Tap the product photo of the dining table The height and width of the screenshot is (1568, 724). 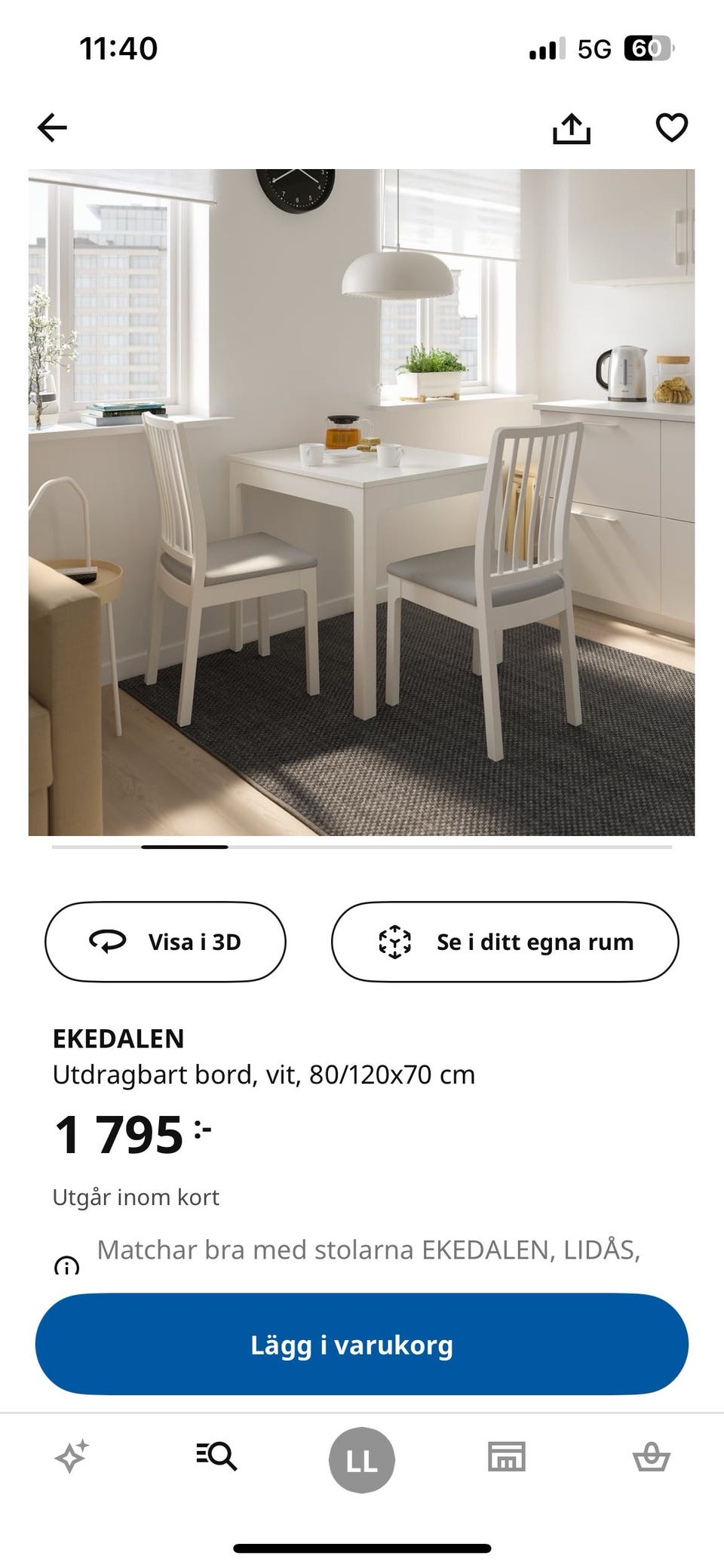click(362, 498)
